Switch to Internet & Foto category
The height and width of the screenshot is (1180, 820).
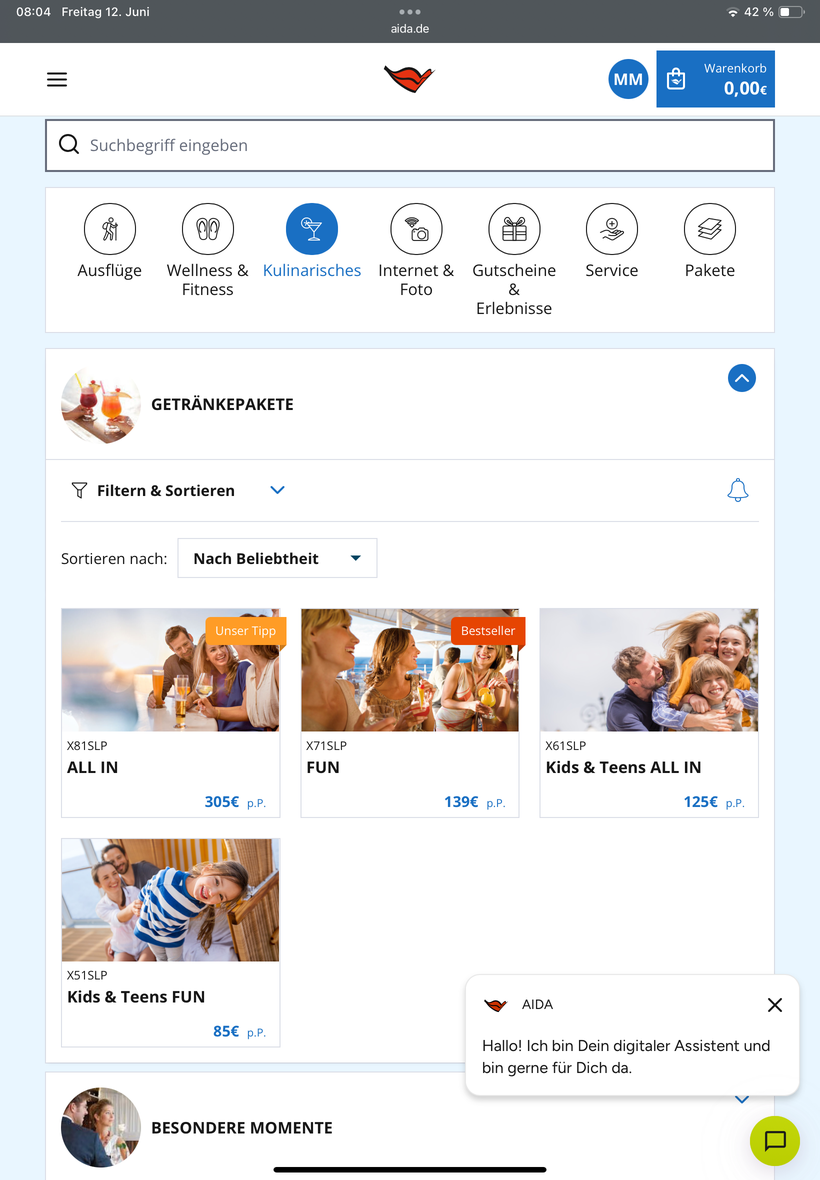(416, 251)
